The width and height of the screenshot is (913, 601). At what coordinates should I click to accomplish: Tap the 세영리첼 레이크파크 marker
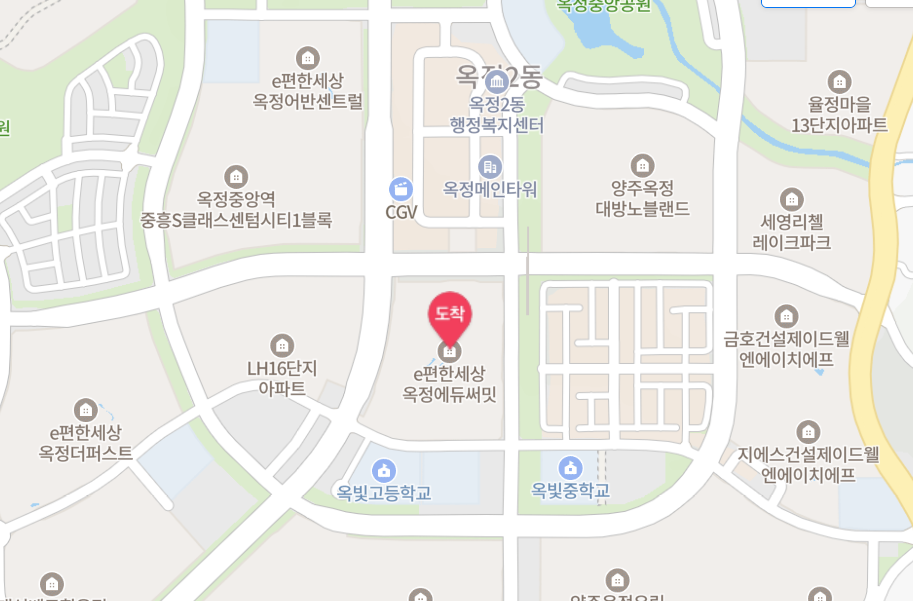pos(791,200)
